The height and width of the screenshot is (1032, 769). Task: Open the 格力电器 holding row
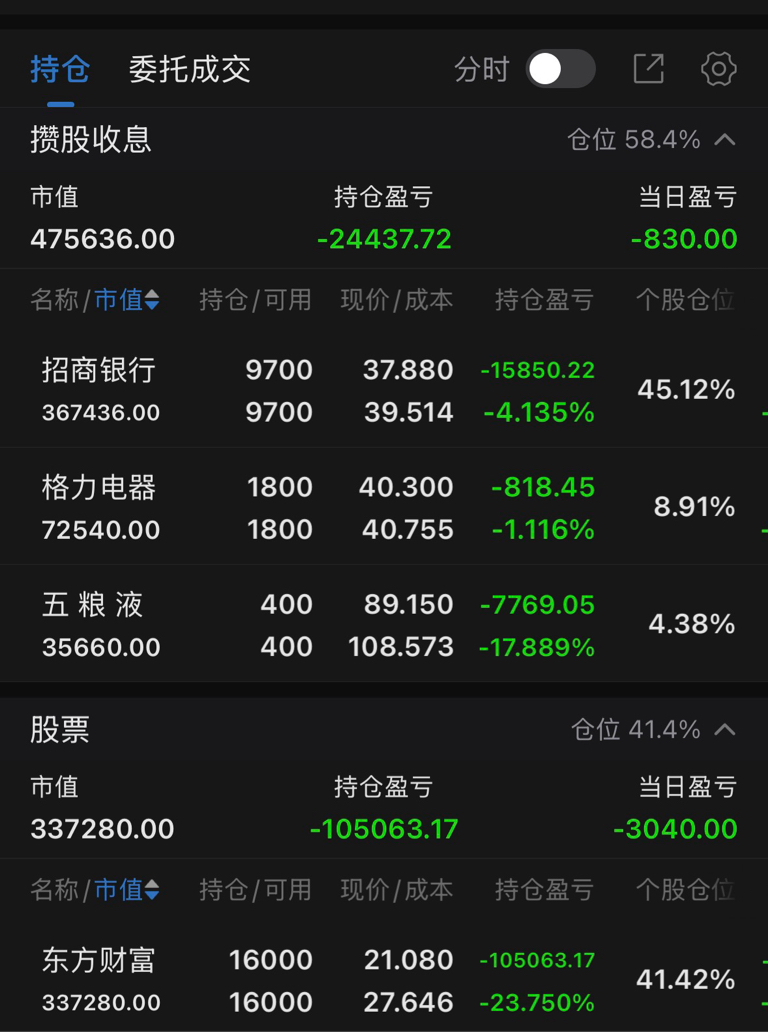click(x=384, y=507)
